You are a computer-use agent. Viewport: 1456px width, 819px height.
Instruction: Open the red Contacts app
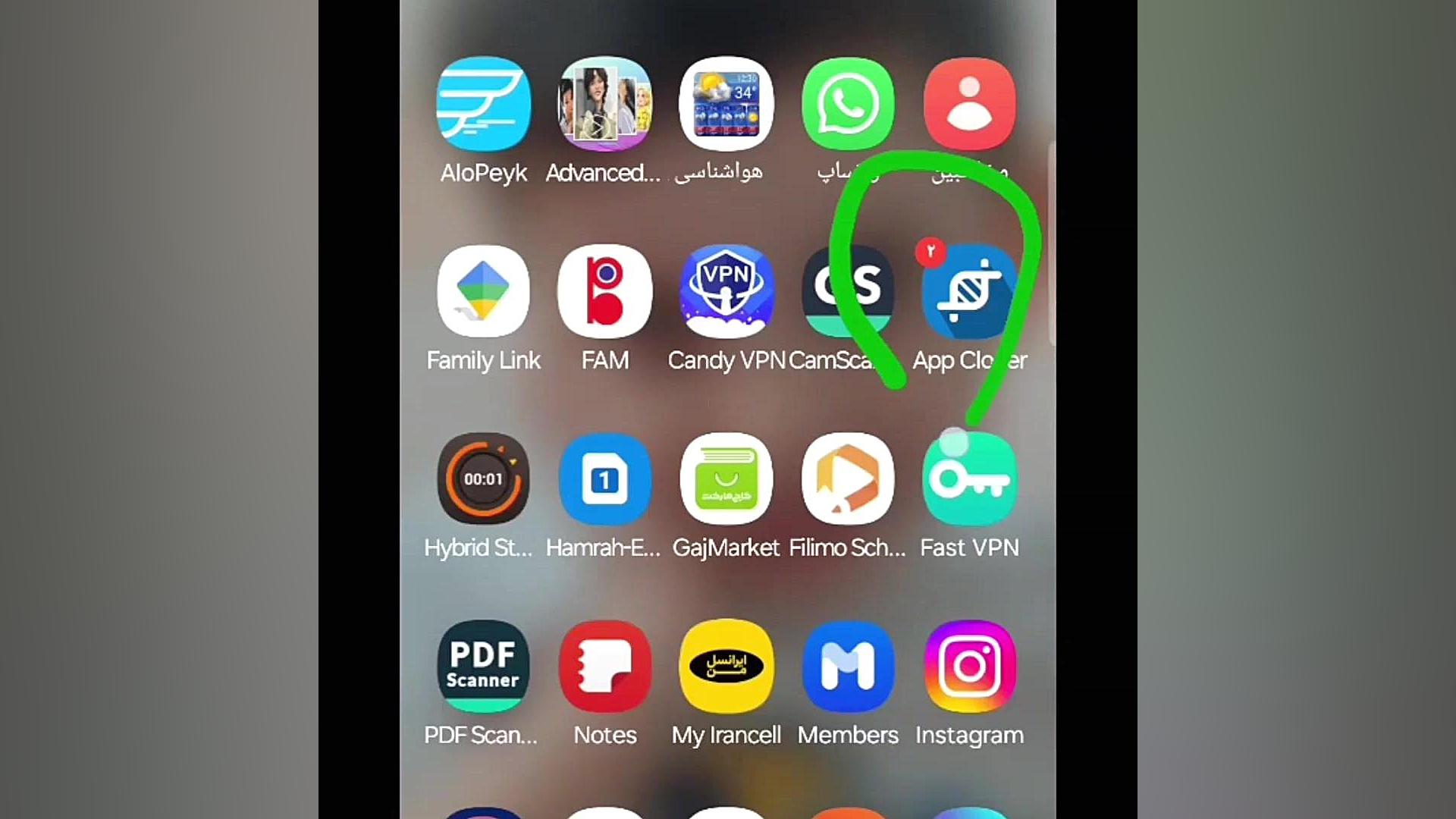(x=969, y=104)
